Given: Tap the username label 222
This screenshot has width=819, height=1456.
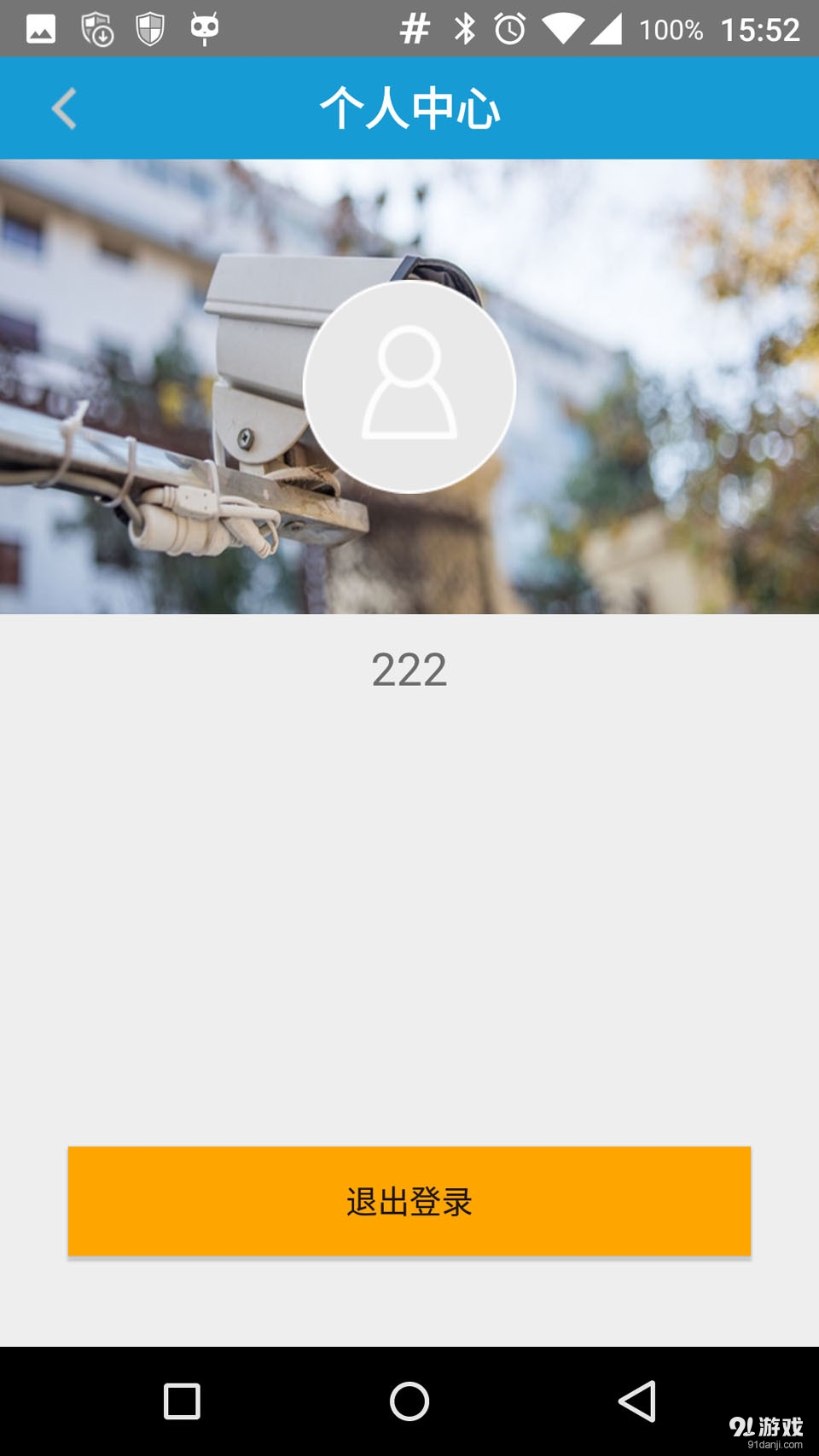Looking at the screenshot, I should click(x=409, y=671).
